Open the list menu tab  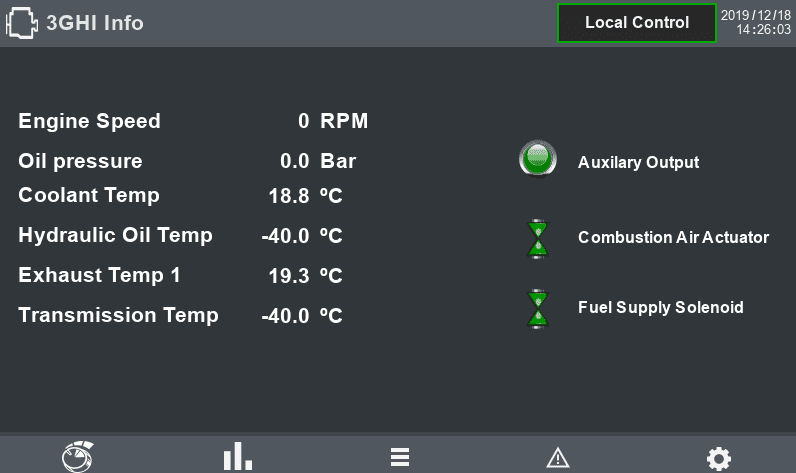coord(400,457)
